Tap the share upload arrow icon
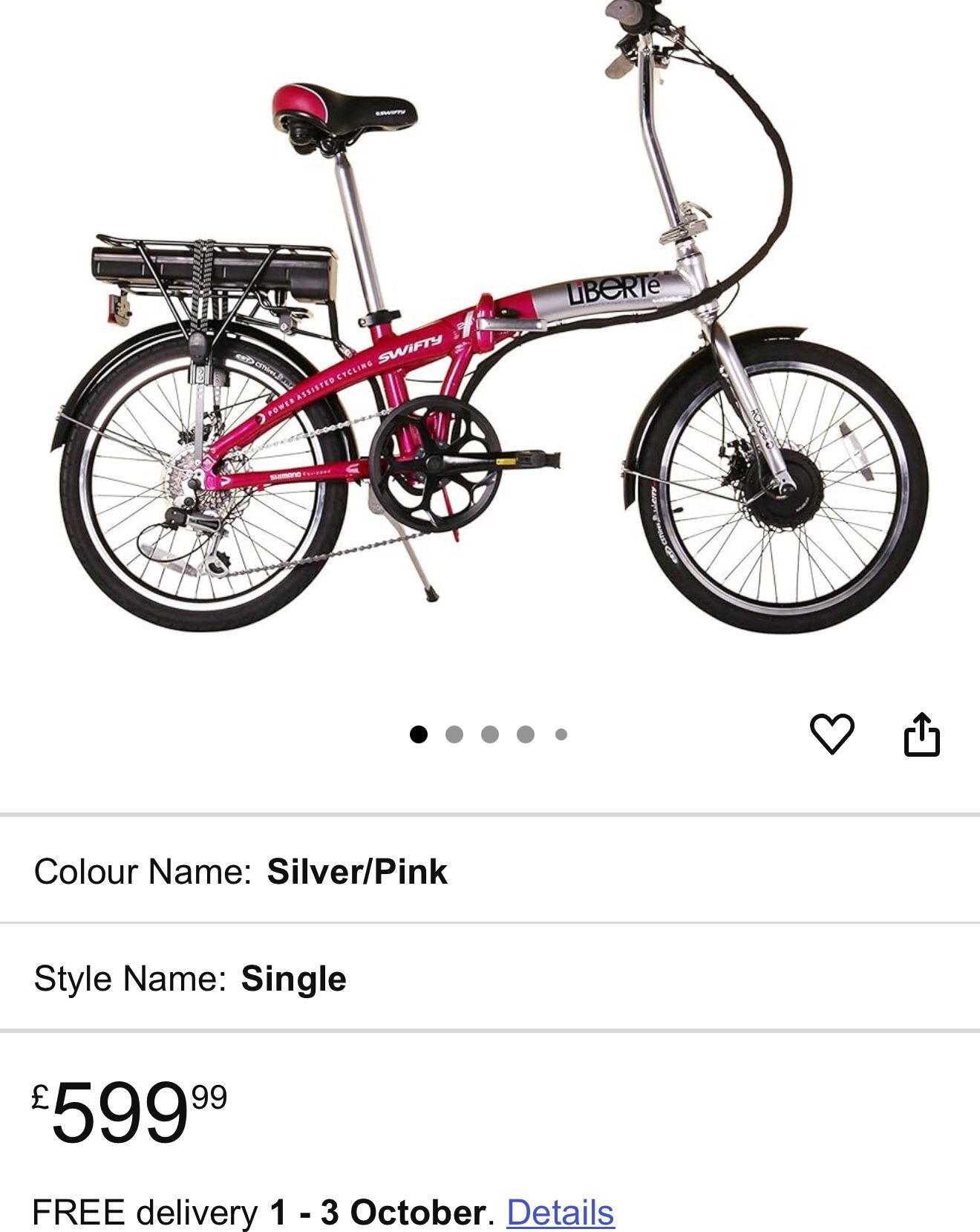The height and width of the screenshot is (1232, 980). (x=923, y=734)
